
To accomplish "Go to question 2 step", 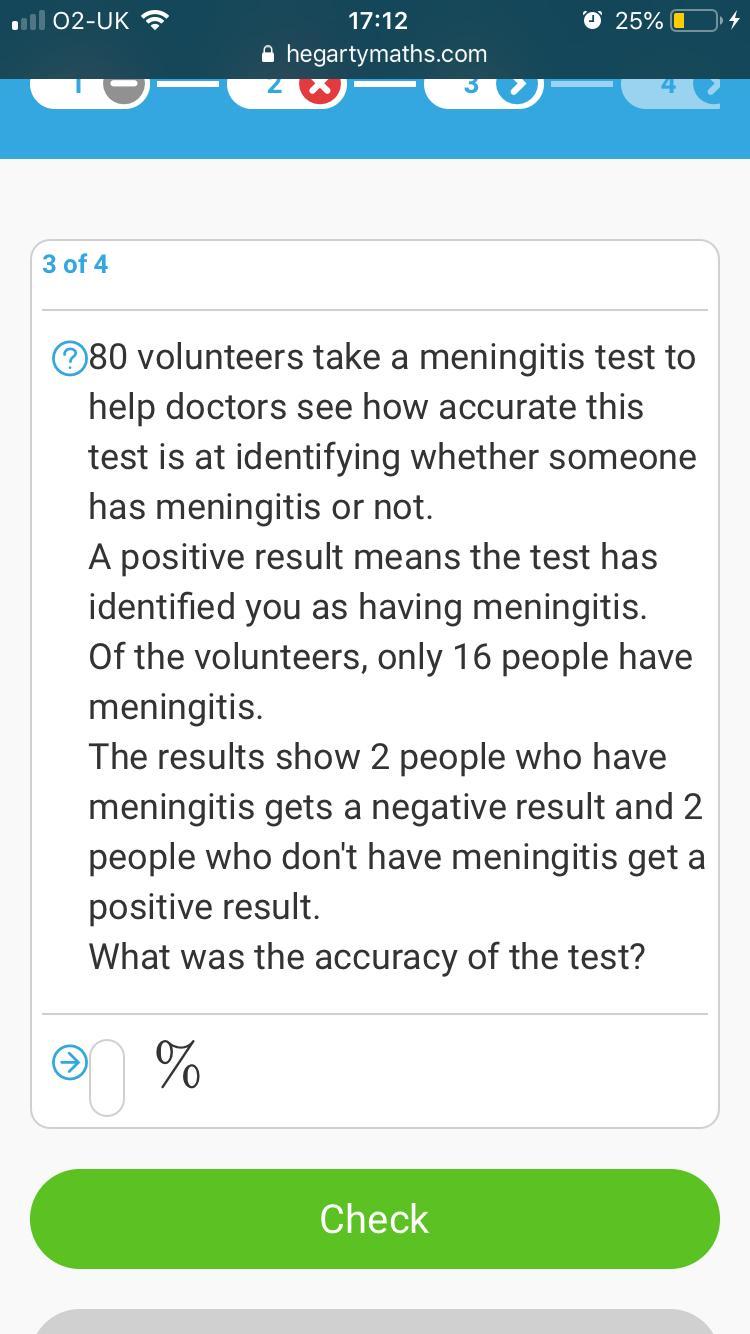I will (287, 87).
